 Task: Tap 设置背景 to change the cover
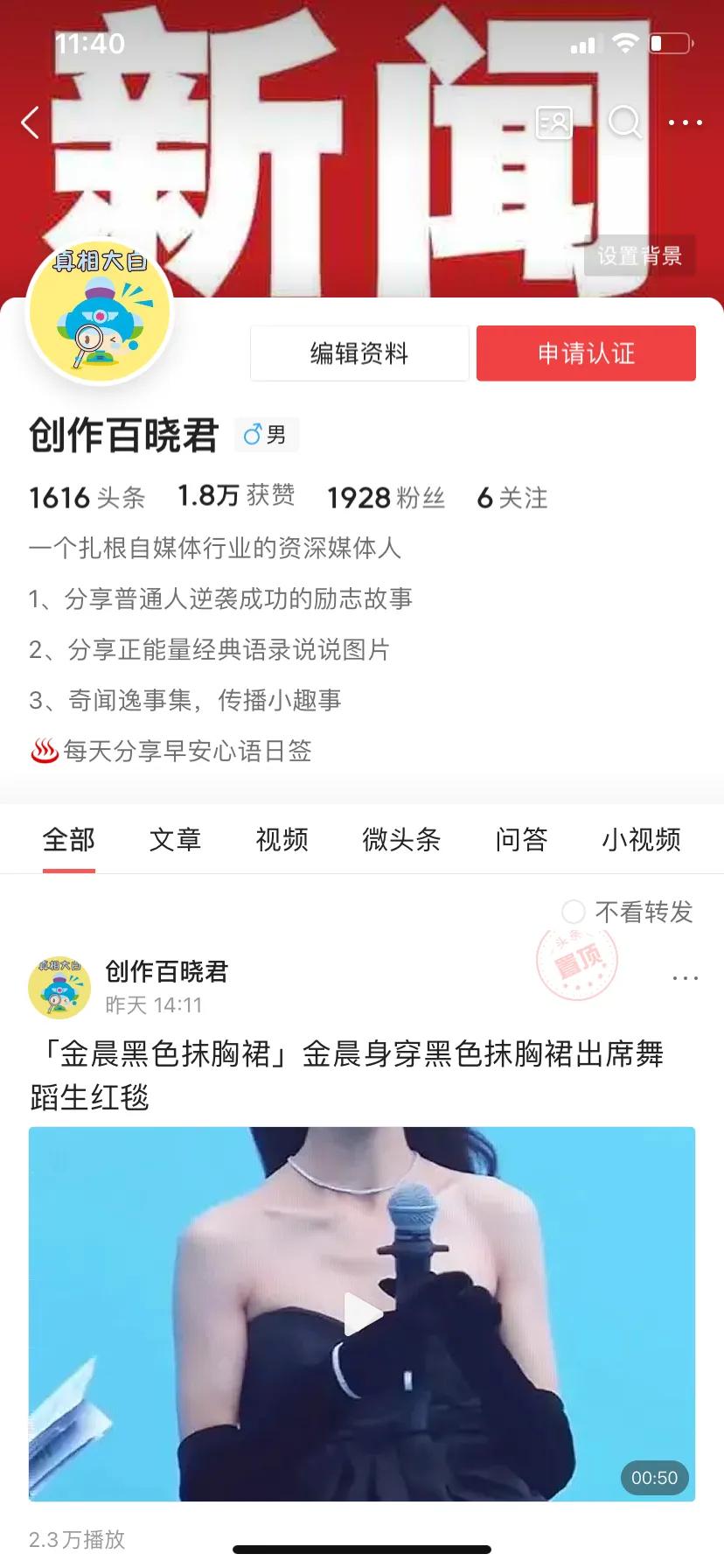(x=639, y=255)
